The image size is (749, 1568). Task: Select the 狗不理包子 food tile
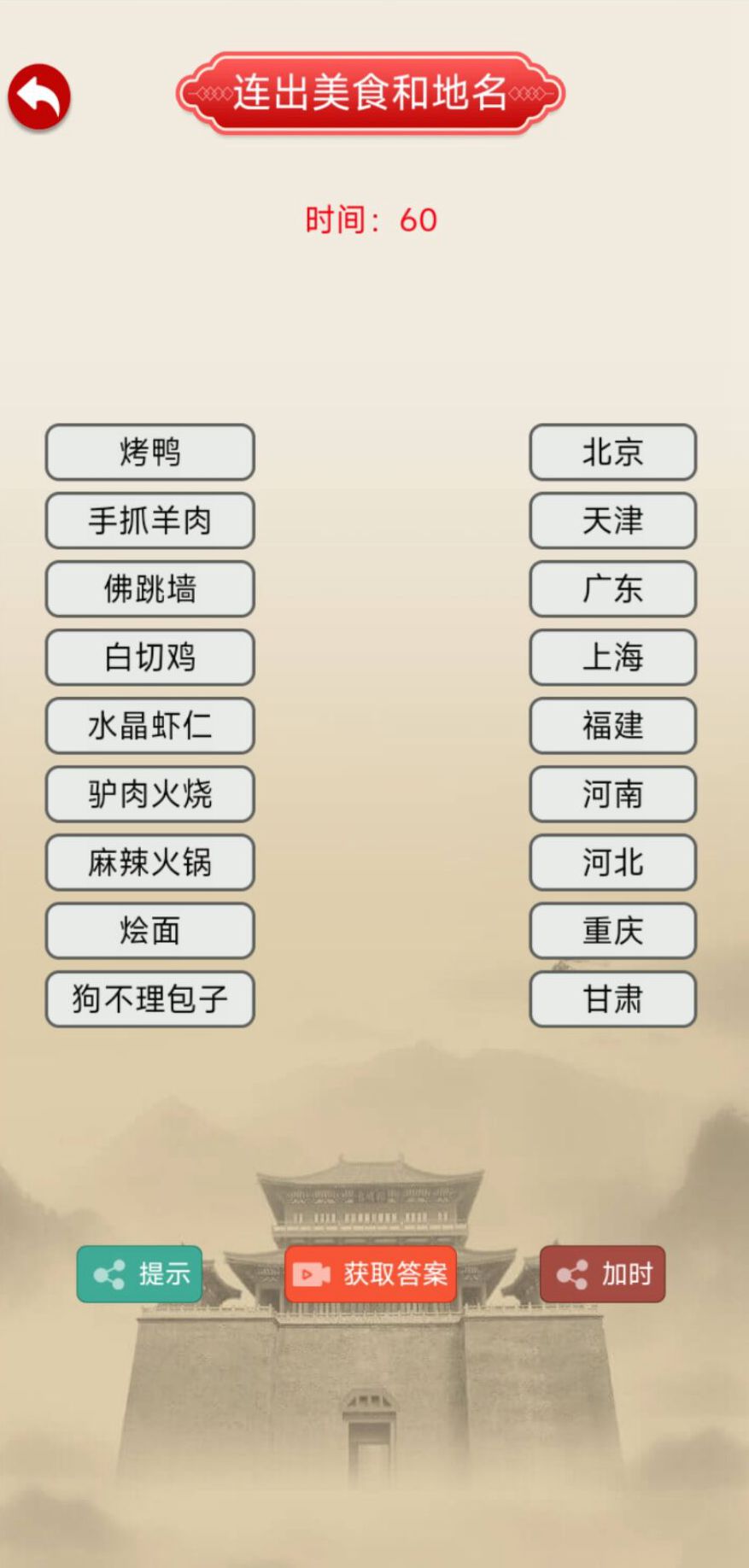pyautogui.click(x=149, y=999)
